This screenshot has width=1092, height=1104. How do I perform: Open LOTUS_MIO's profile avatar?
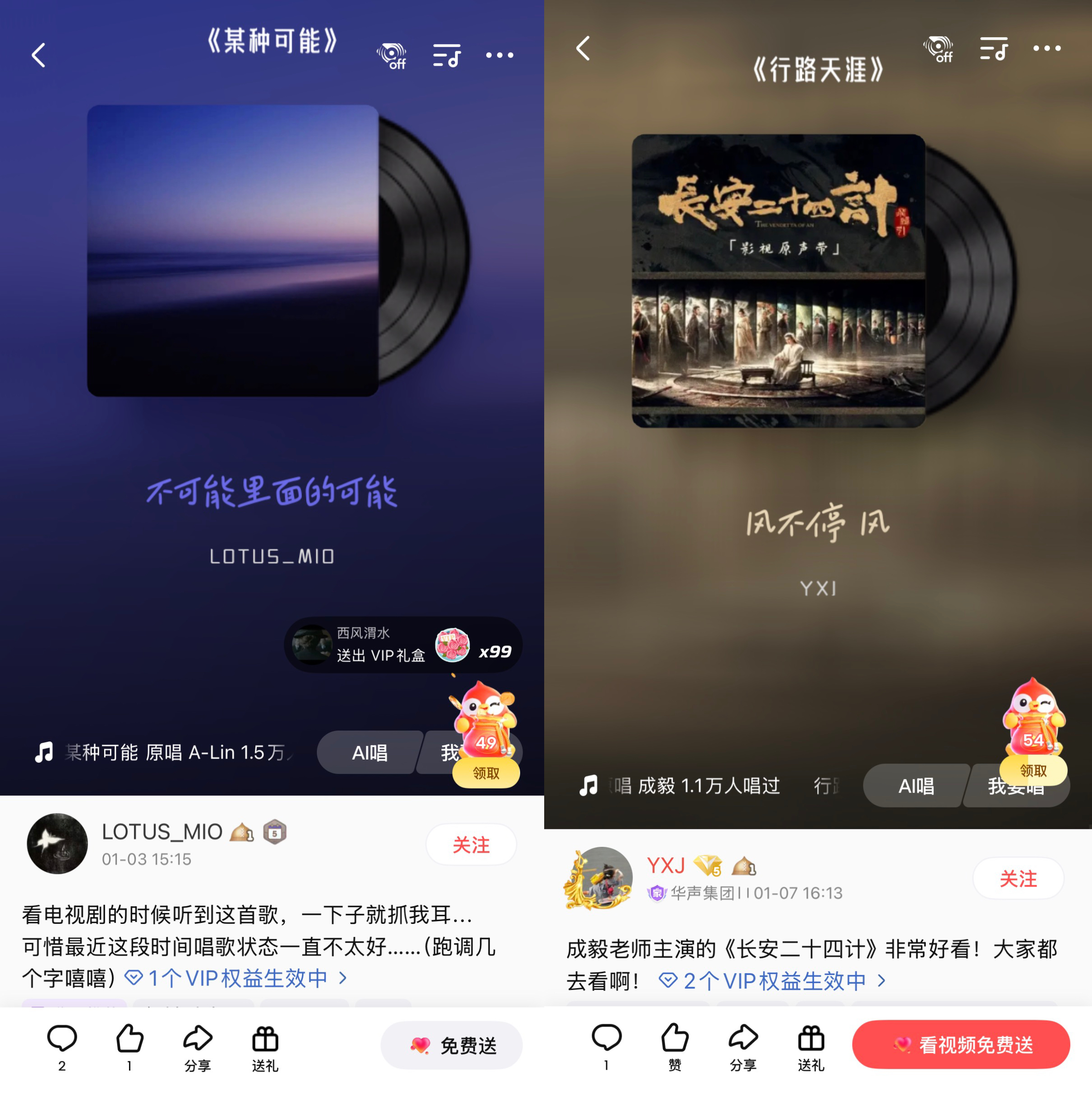click(x=57, y=843)
